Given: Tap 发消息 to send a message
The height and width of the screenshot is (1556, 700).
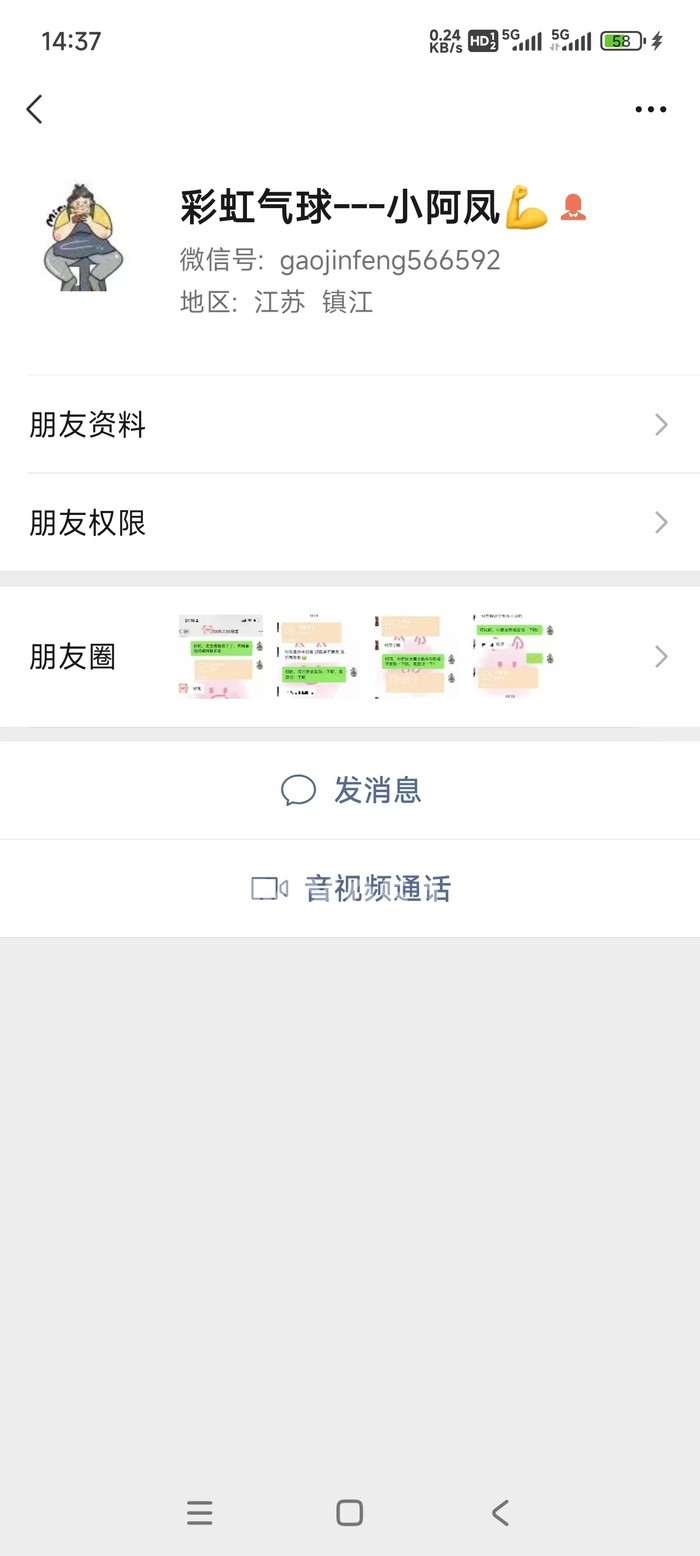Looking at the screenshot, I should (x=350, y=790).
